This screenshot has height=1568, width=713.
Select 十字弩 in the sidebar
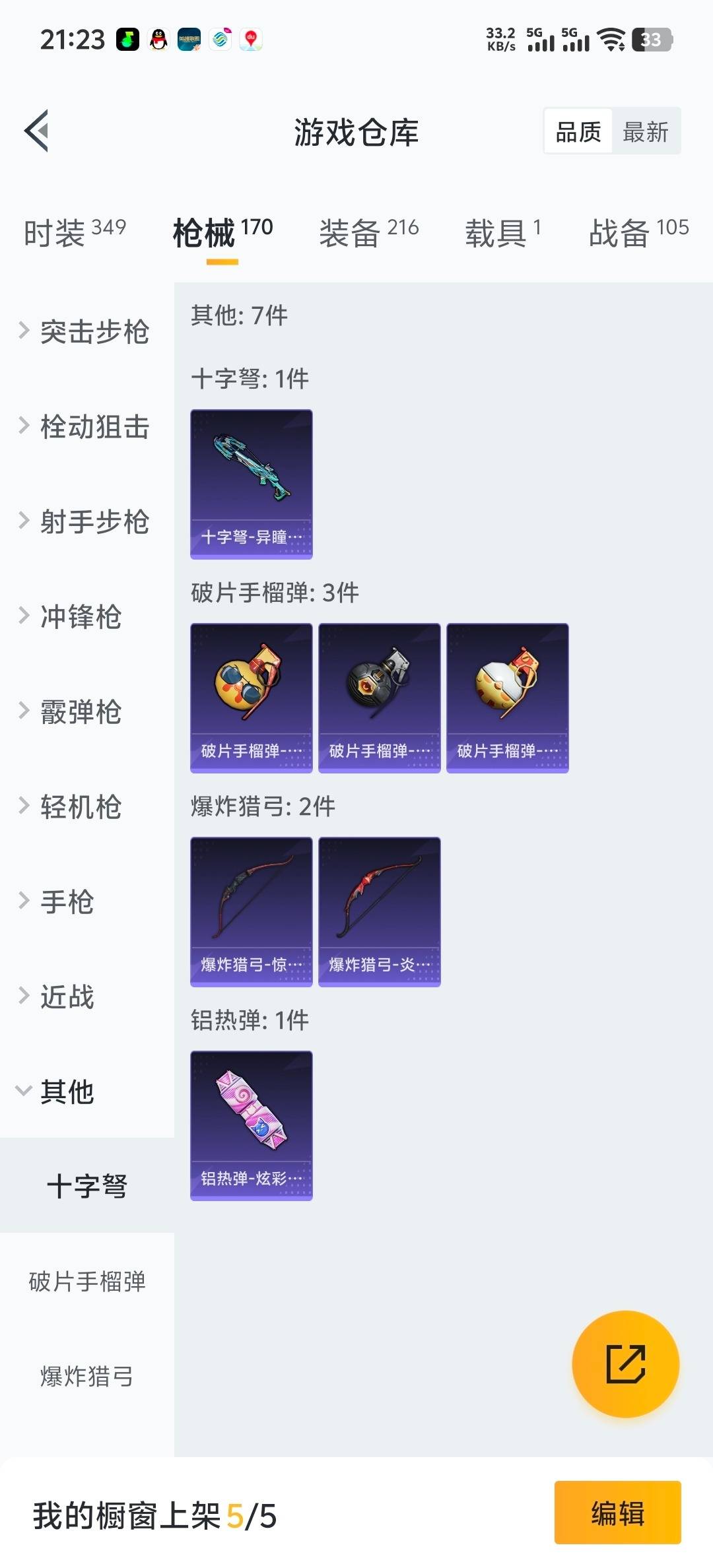[x=86, y=1186]
